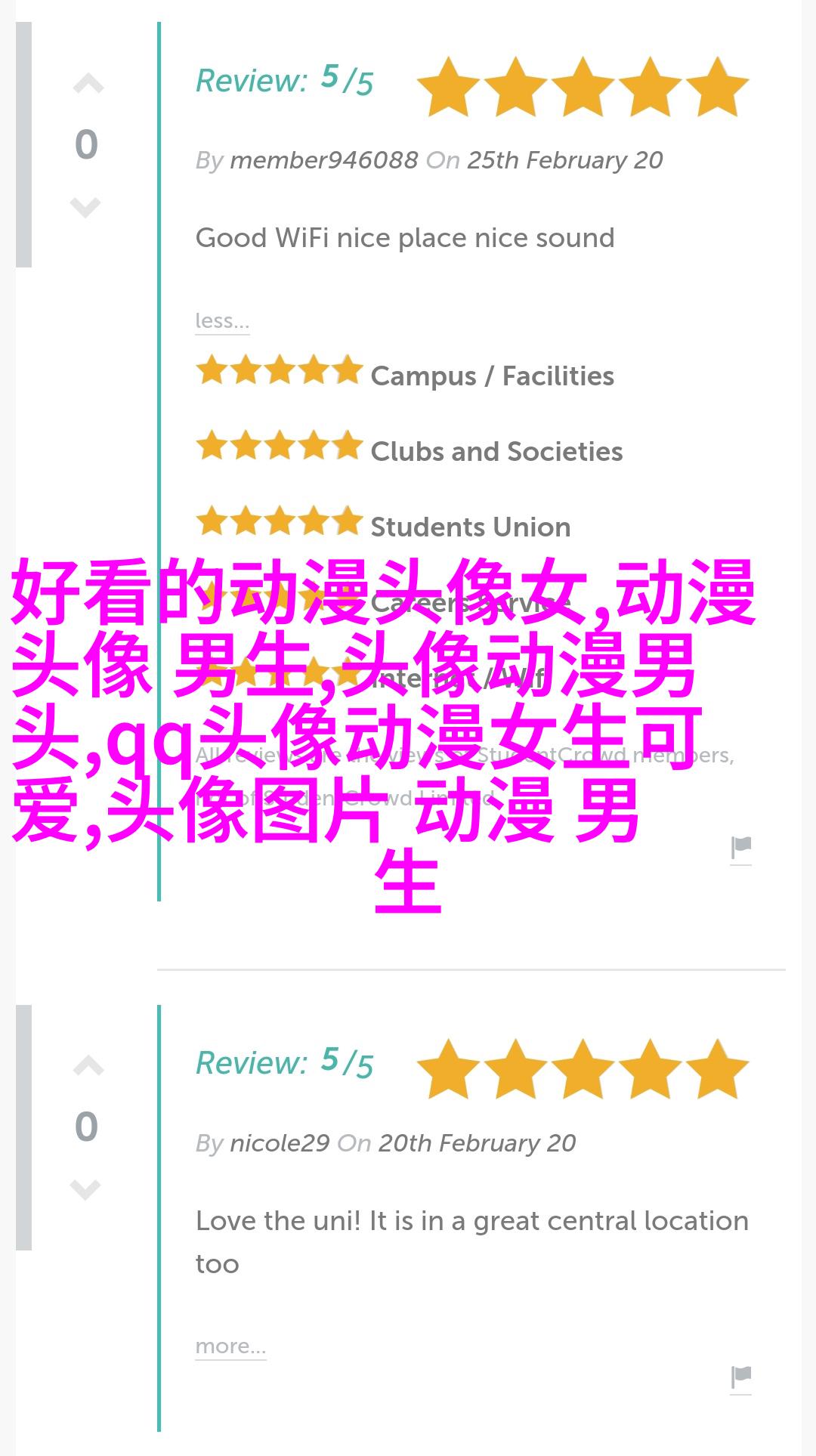816x1456 pixels.
Task: Downvote the review by member946088
Action: tap(85, 206)
